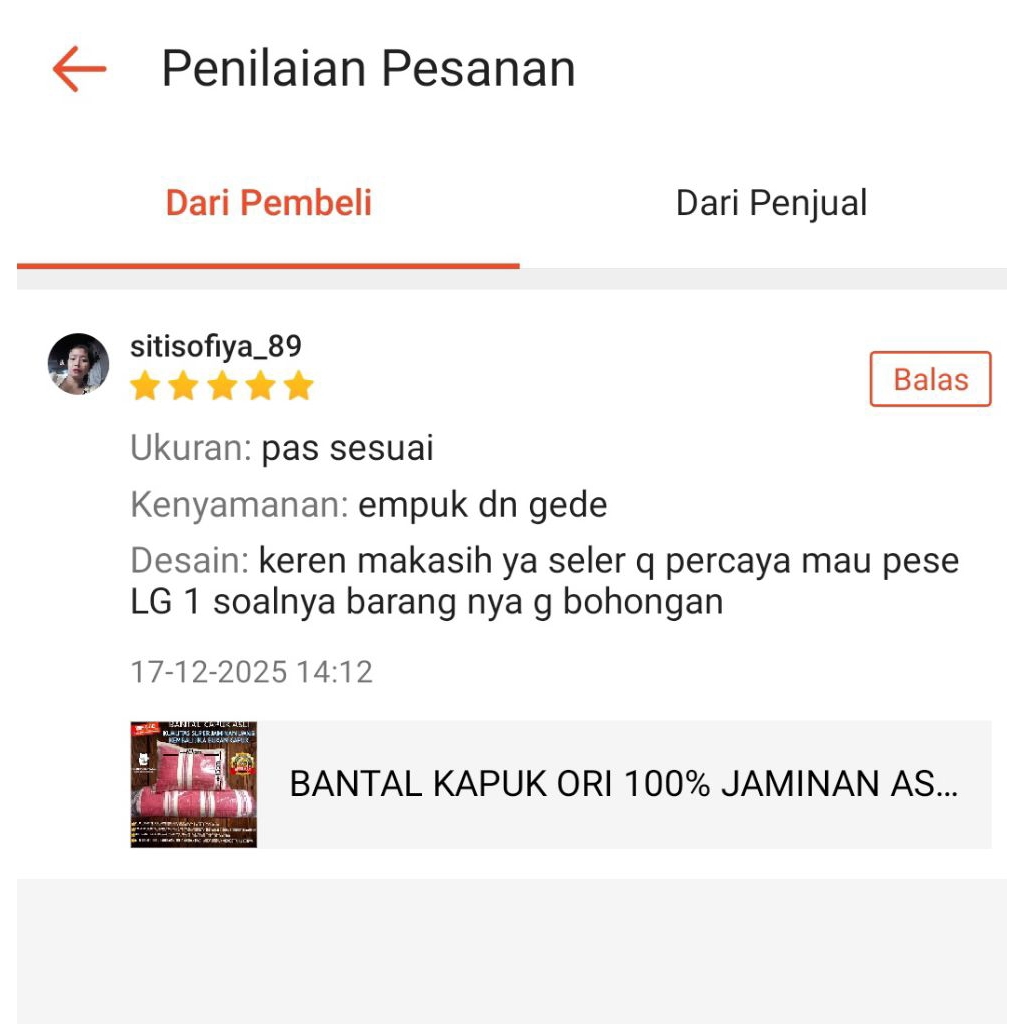Switch to the Dari Penjual tab
The image size is (1024, 1024).
tap(771, 203)
